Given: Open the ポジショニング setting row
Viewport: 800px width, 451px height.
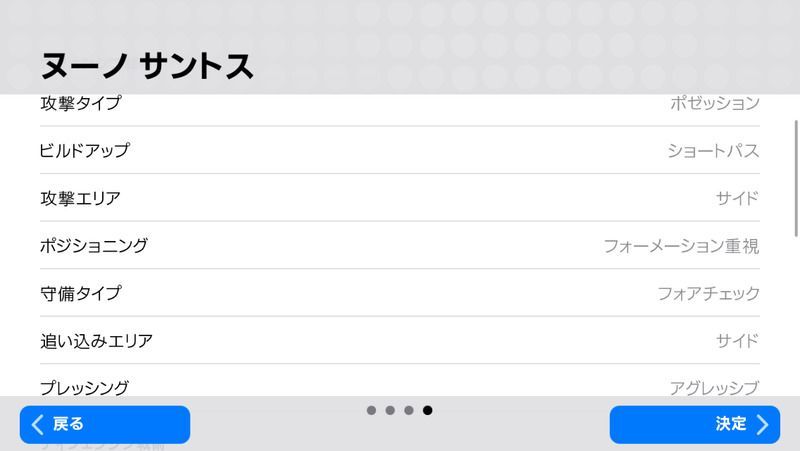Looking at the screenshot, I should [x=400, y=246].
